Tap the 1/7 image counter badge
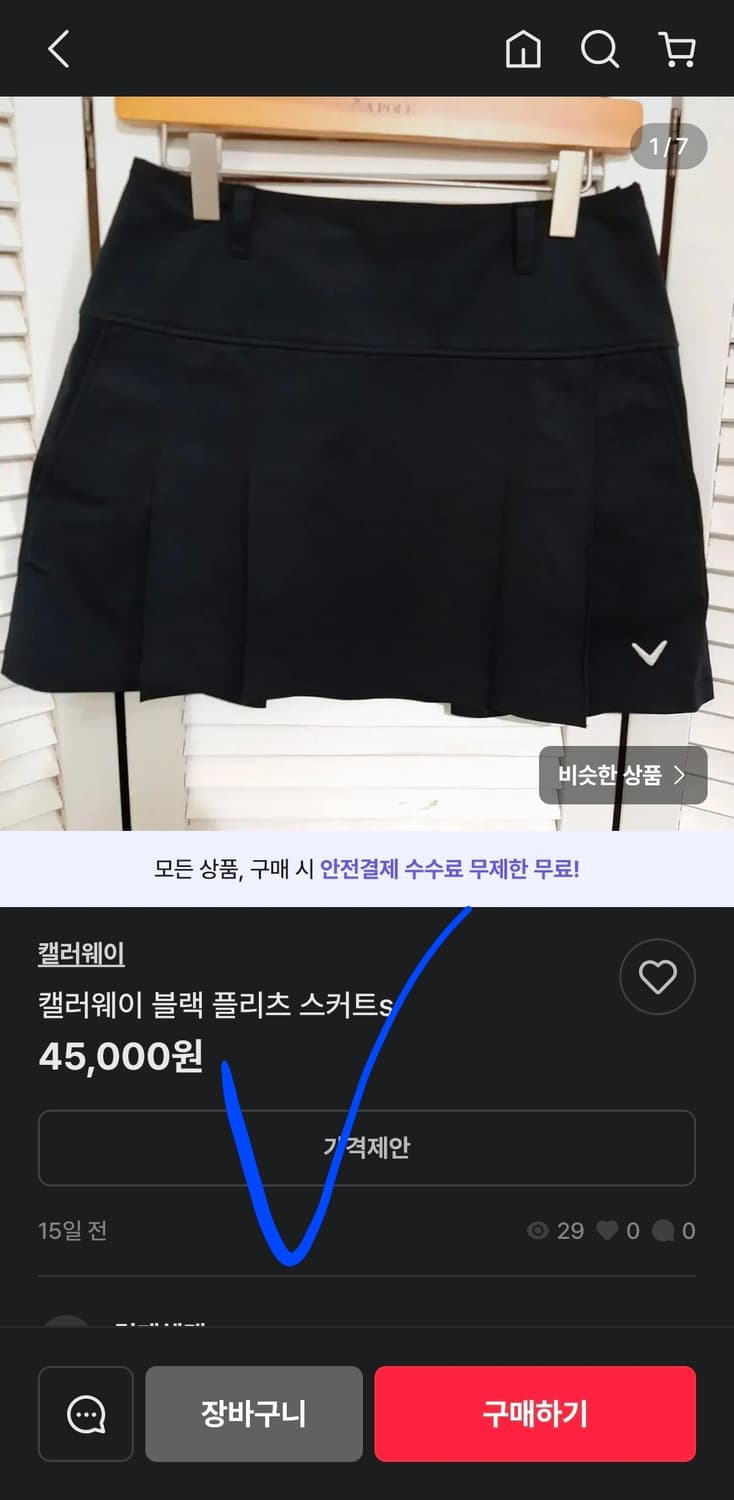The height and width of the screenshot is (1500, 734). (668, 146)
